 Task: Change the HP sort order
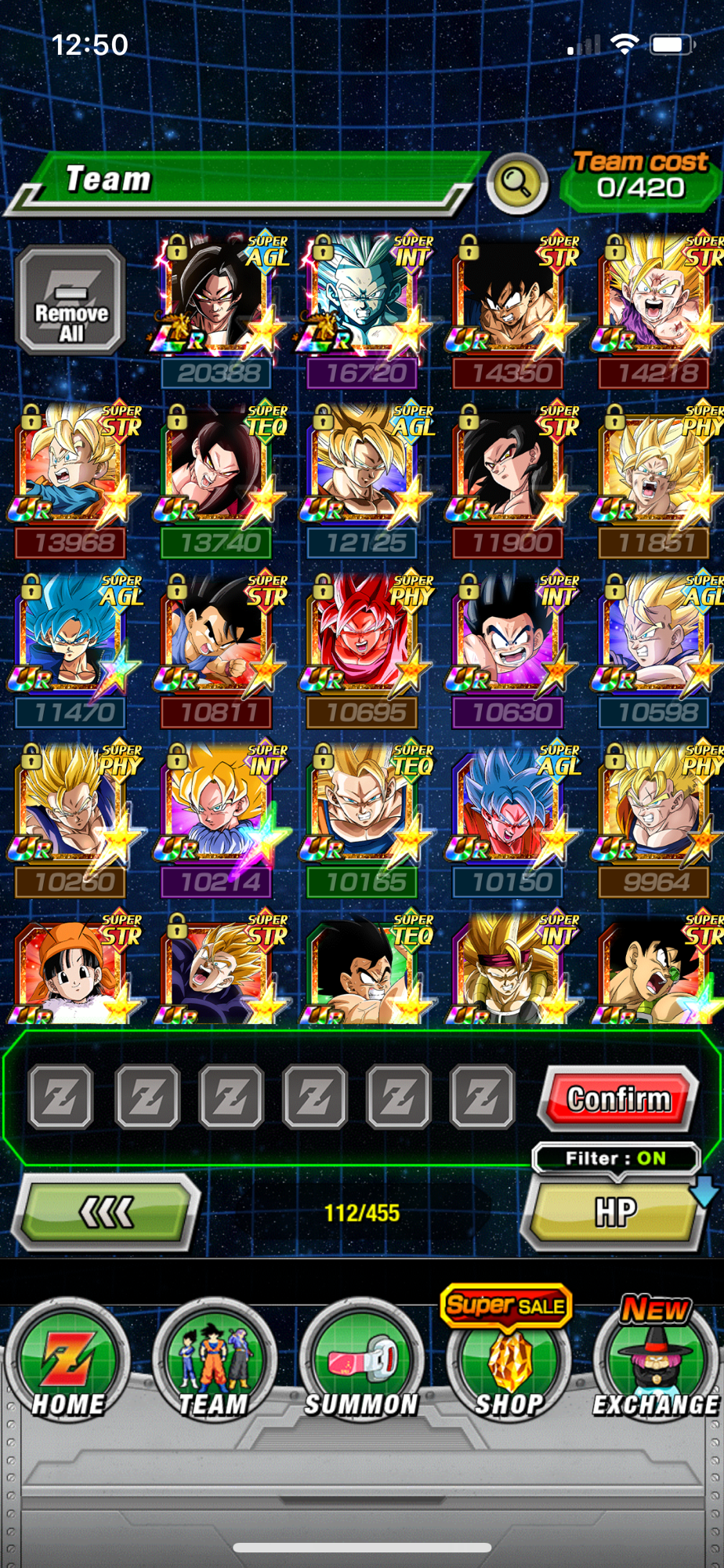[616, 1212]
